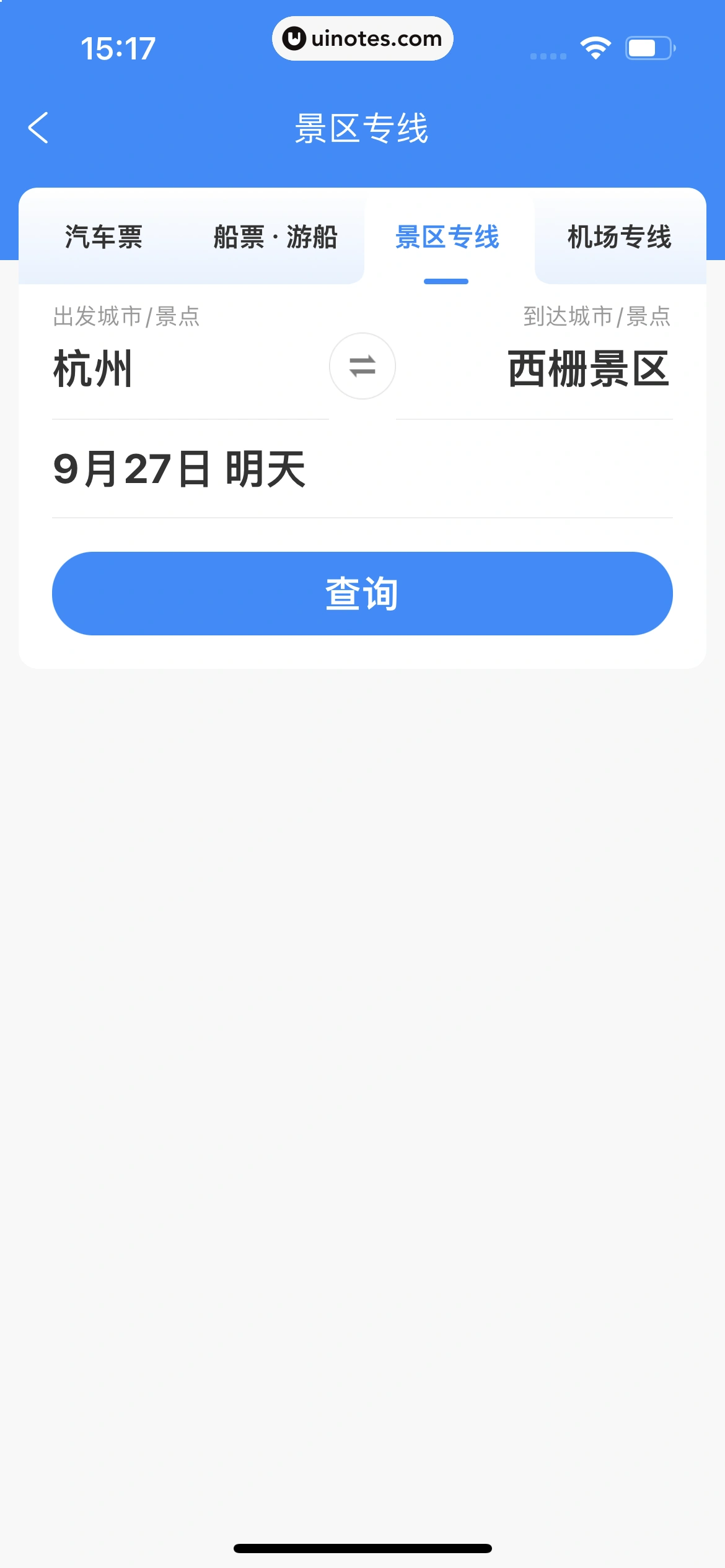Switch to the 机场专线 tab
This screenshot has width=725, height=1568.
[x=619, y=237]
